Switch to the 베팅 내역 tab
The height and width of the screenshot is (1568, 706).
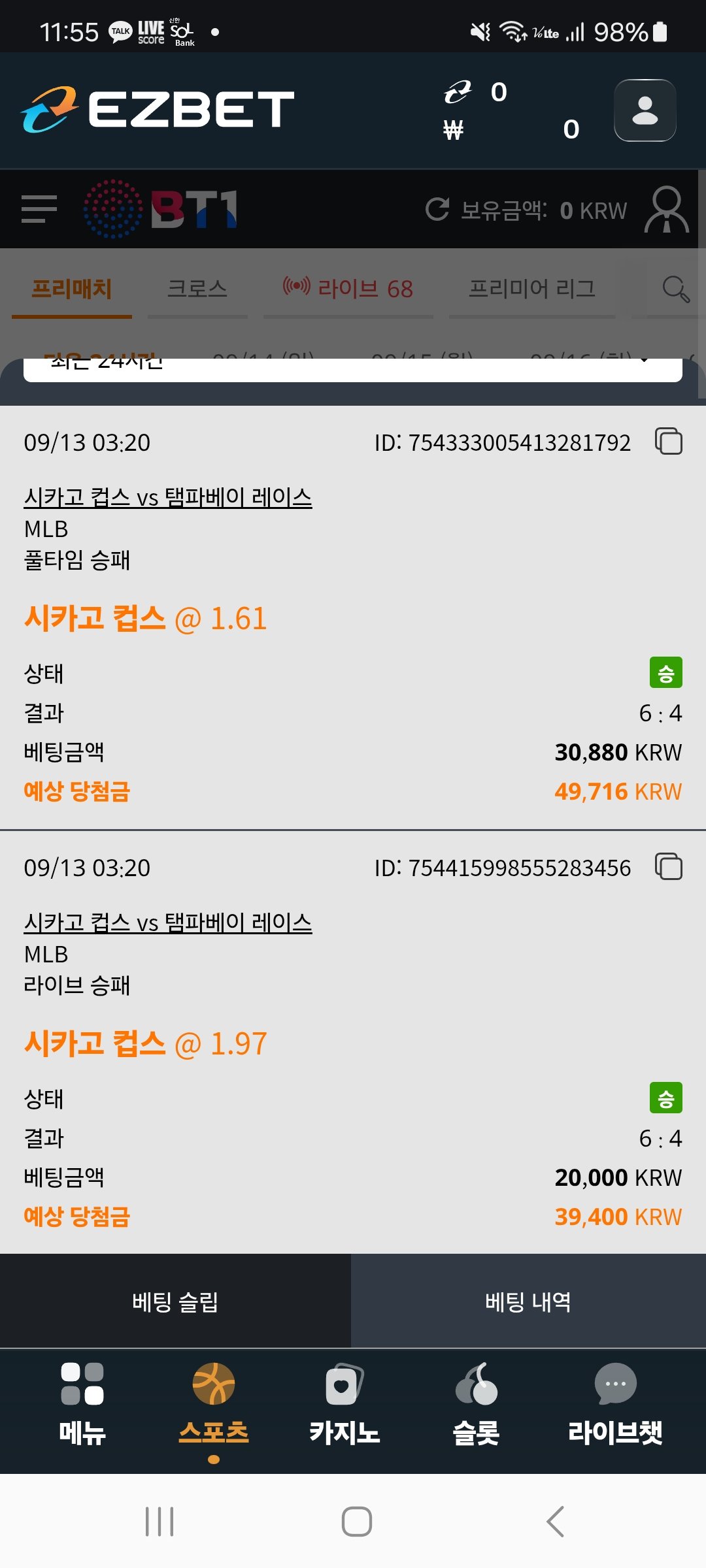528,1301
